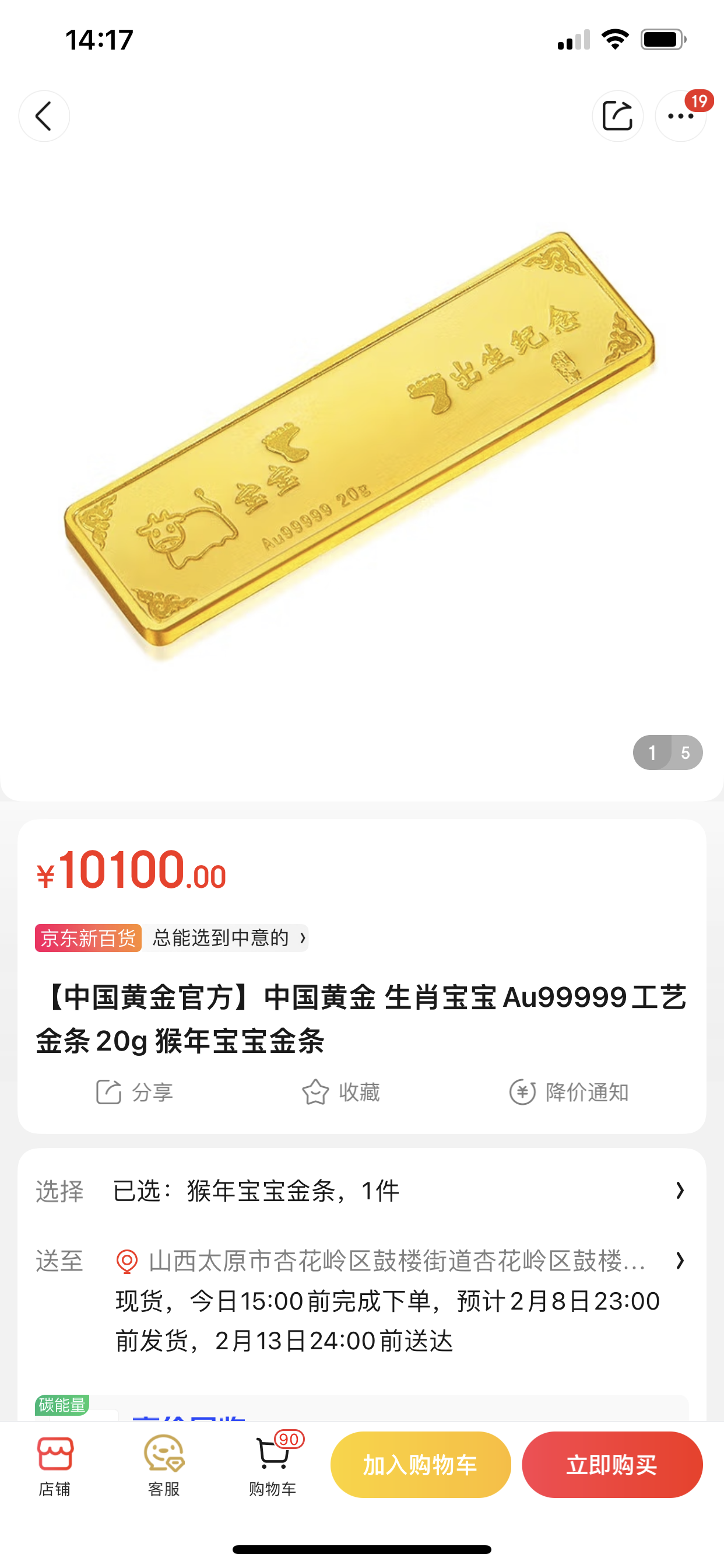Go back to the previous page
The height and width of the screenshot is (1568, 724).
coord(44,116)
